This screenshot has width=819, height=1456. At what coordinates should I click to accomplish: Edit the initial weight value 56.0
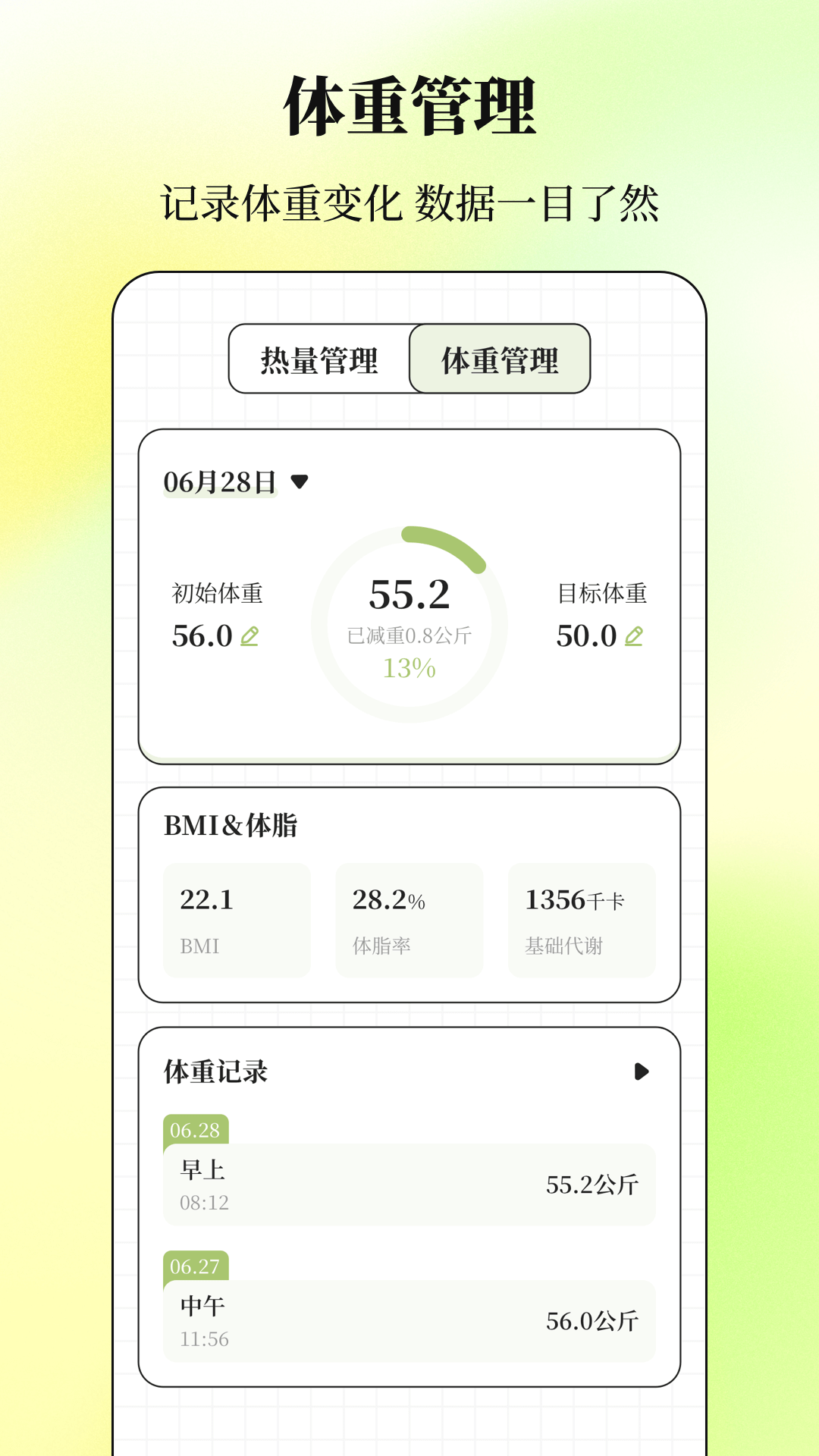pyautogui.click(x=202, y=637)
